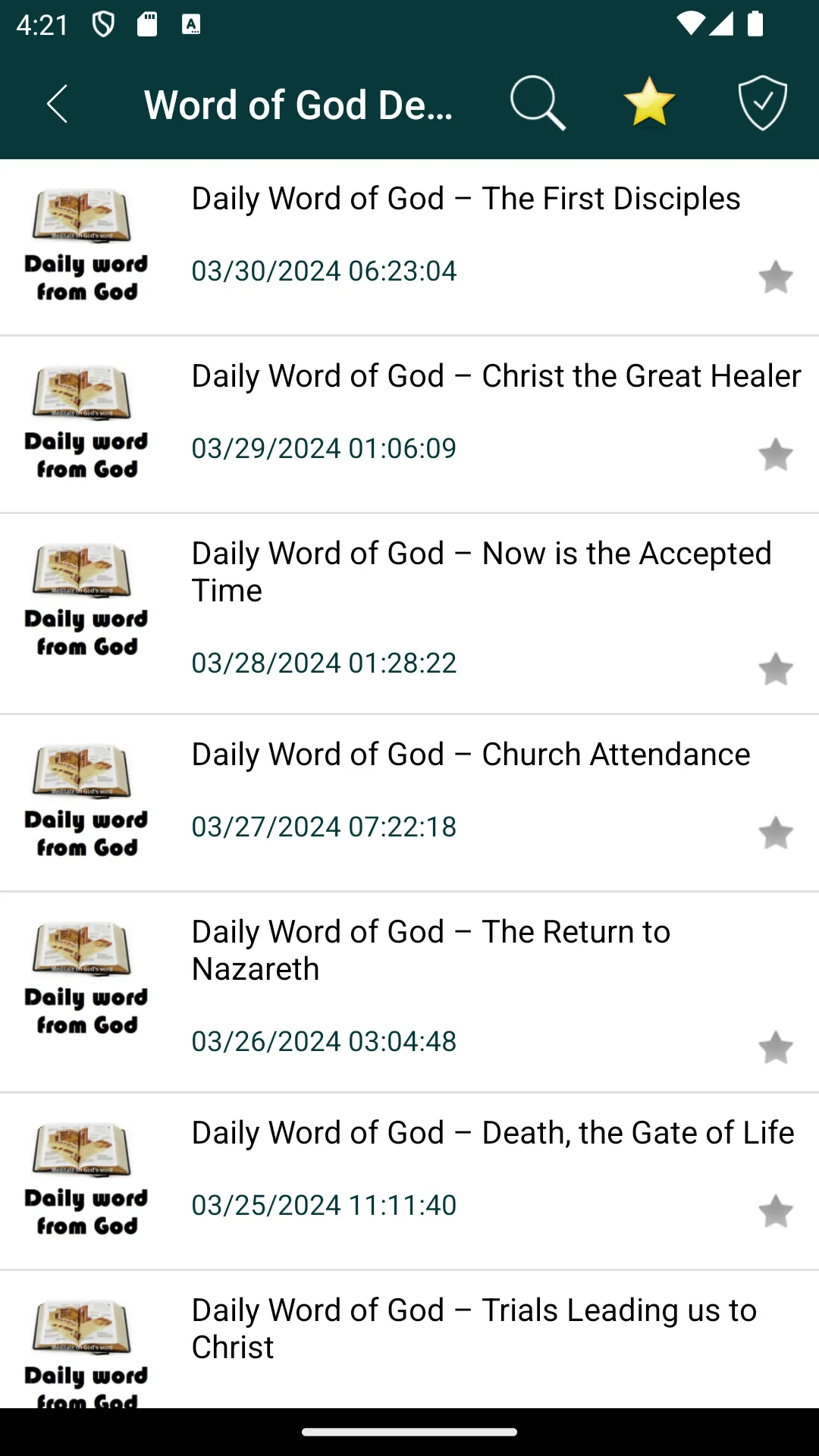Viewport: 819px width, 1456px height.
Task: Favorite The First Disciples entry
Action: [x=775, y=277]
